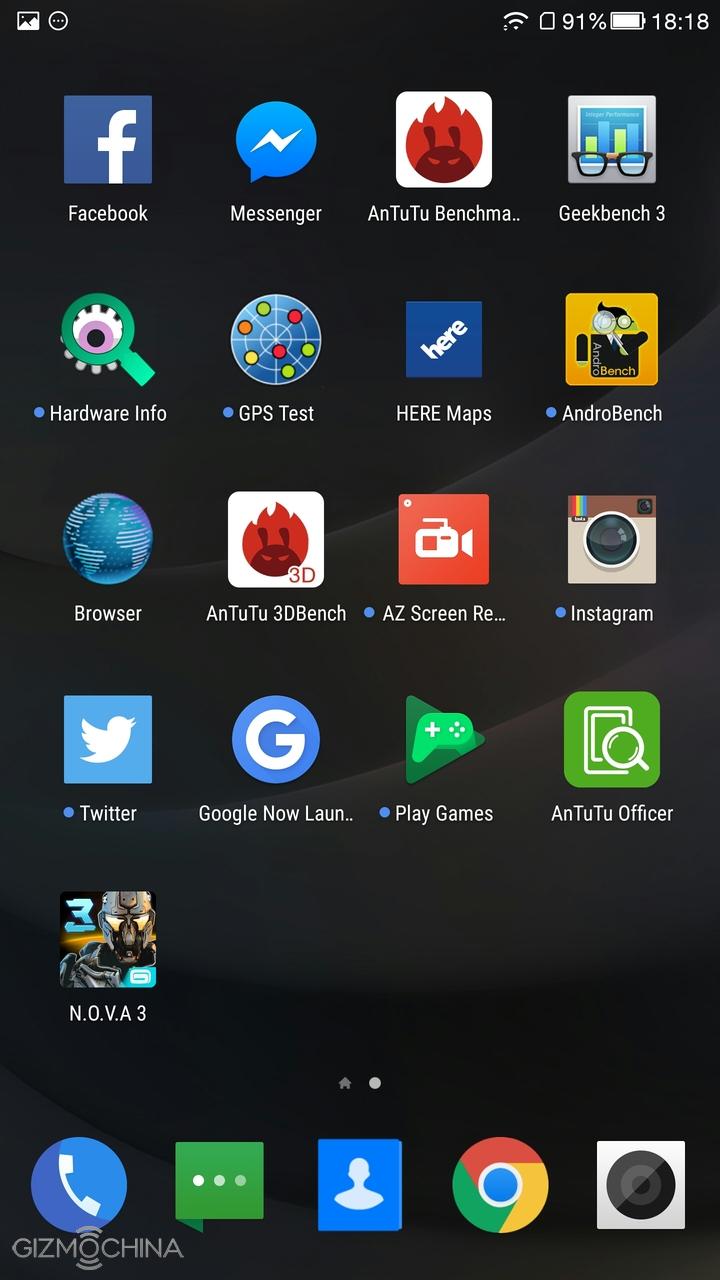This screenshot has height=1280, width=720.
Task: Launch the camera from the dock
Action: [x=641, y=1185]
